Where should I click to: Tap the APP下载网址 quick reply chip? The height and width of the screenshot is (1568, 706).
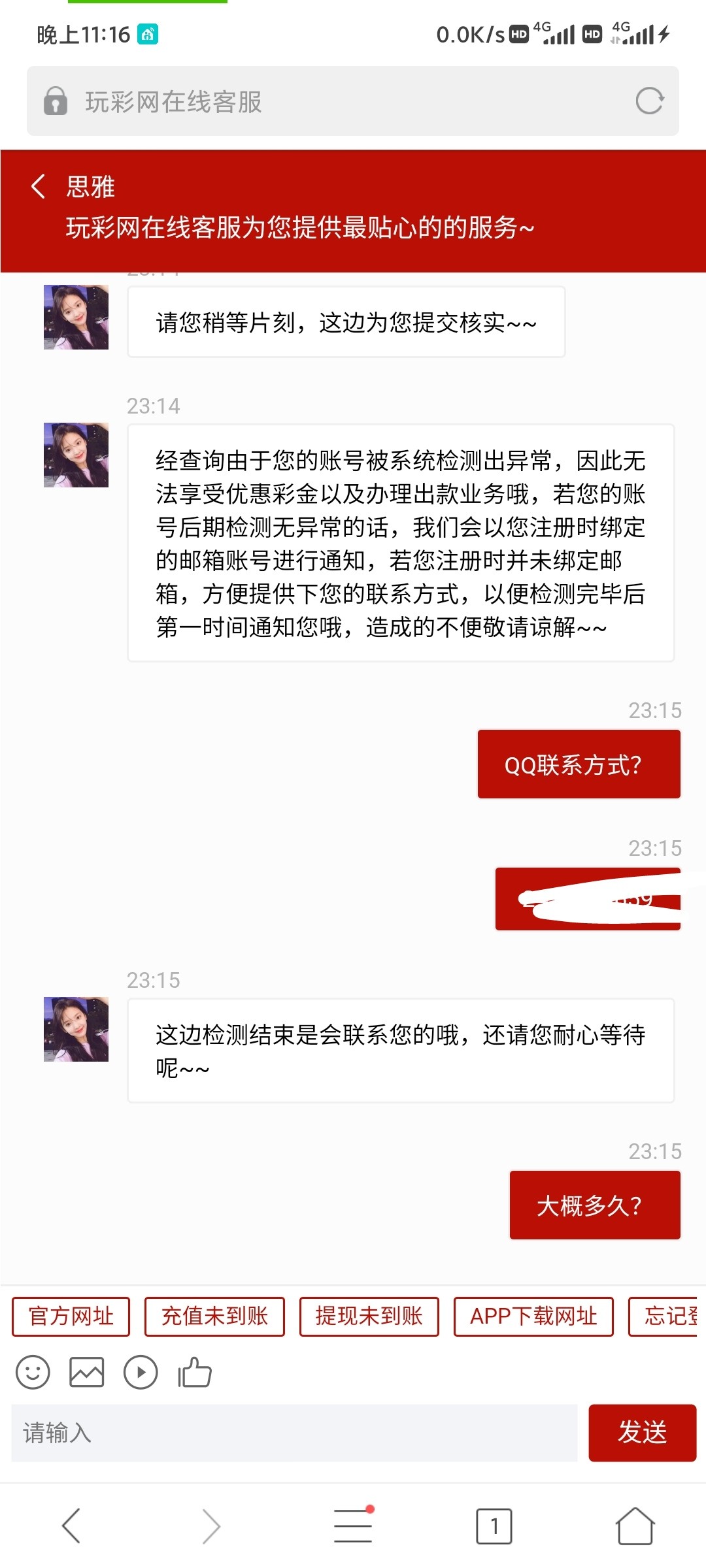click(533, 1316)
